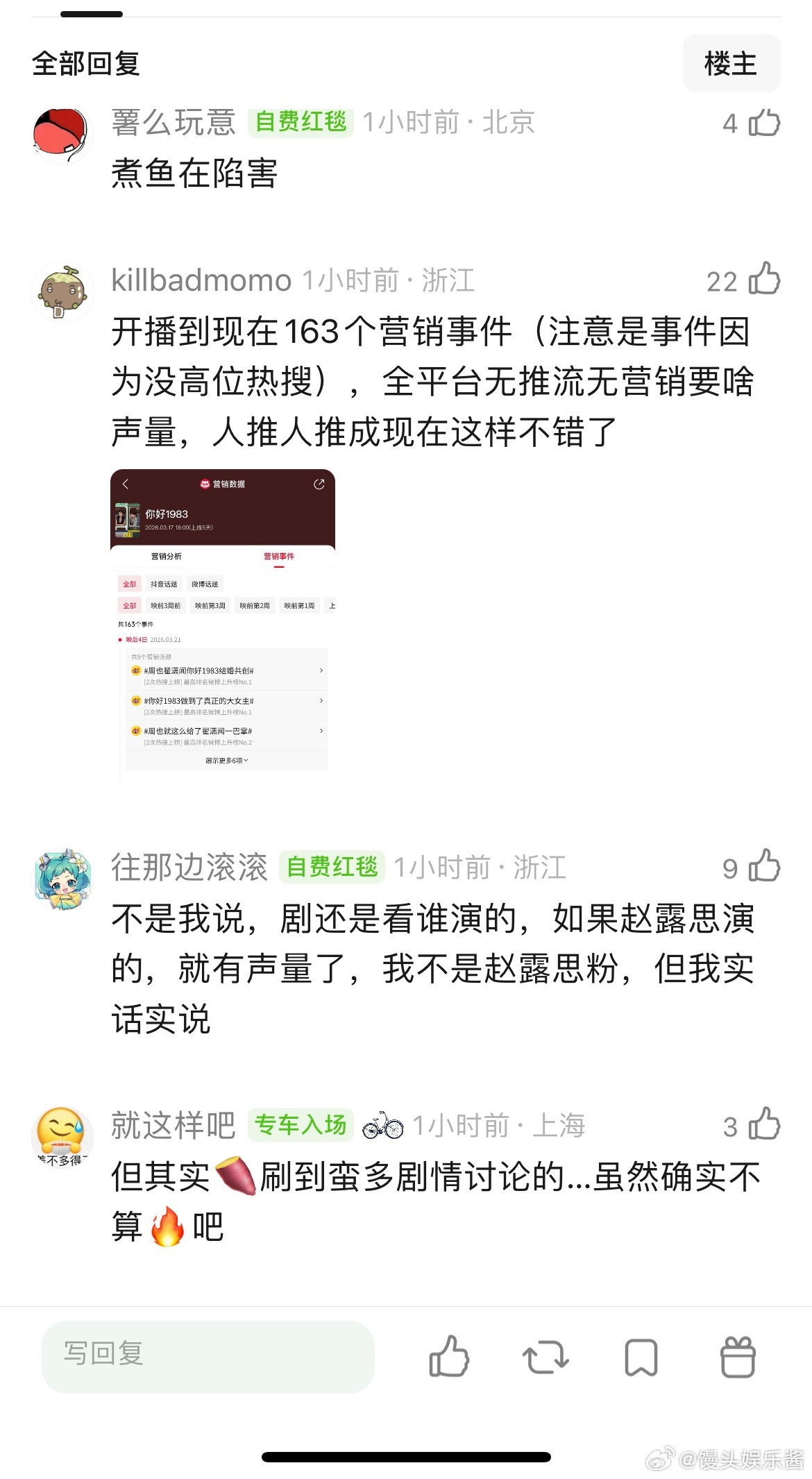Tap the back arrow in the 营销数据 header
Image resolution: width=812 pixels, height=1479 pixels.
(125, 484)
